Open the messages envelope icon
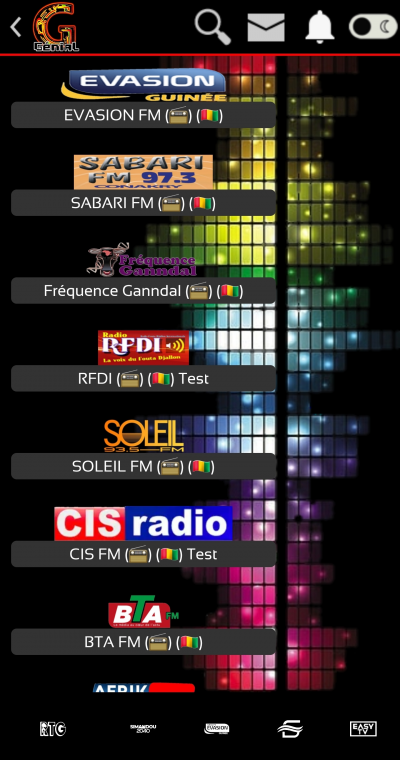 point(266,27)
